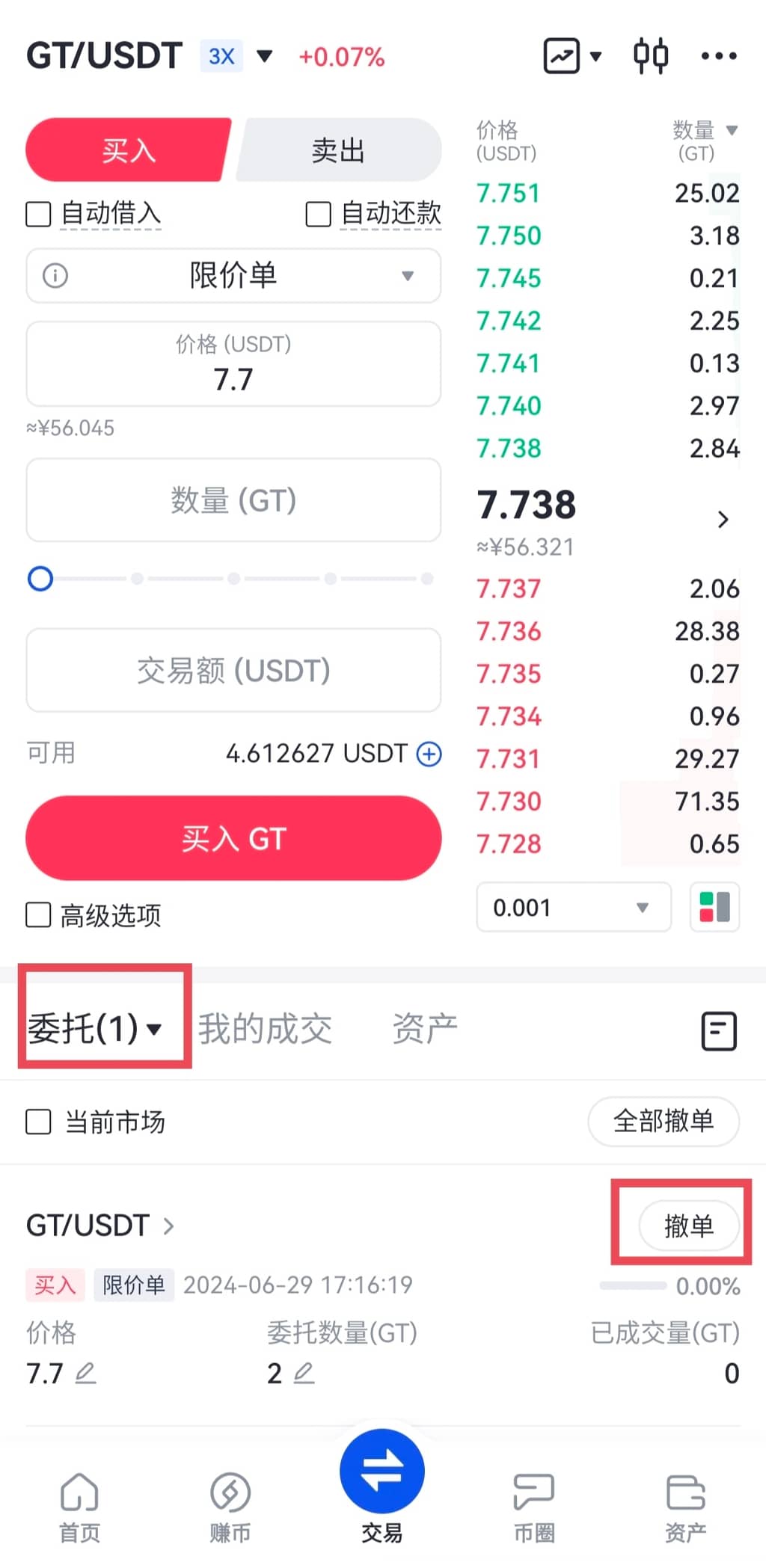The image size is (766, 1568).
Task: Open the 限价单 order type dropdown
Action: [x=233, y=276]
